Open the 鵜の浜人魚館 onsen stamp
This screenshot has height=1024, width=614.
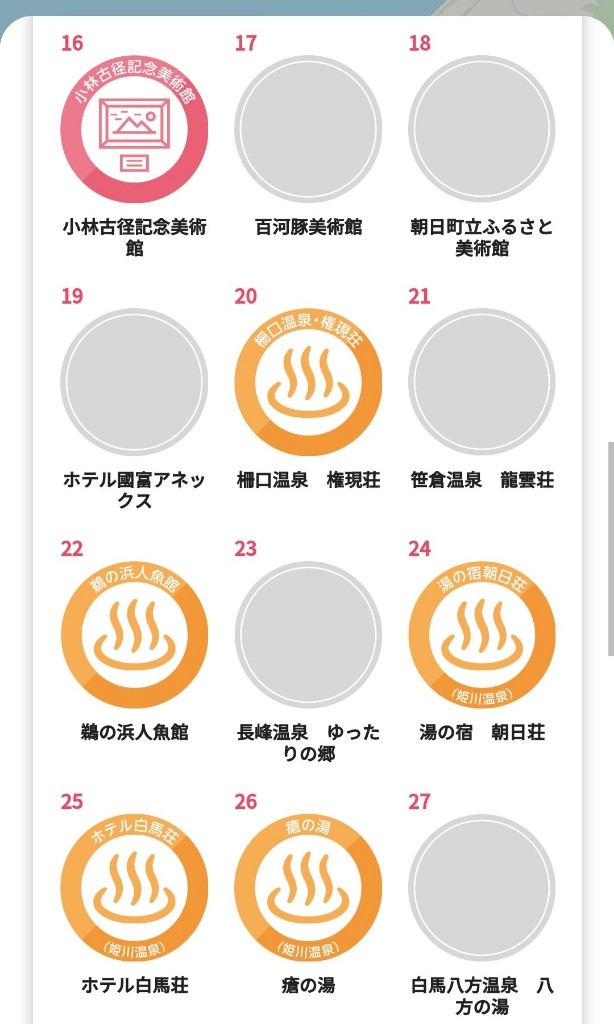(135, 634)
